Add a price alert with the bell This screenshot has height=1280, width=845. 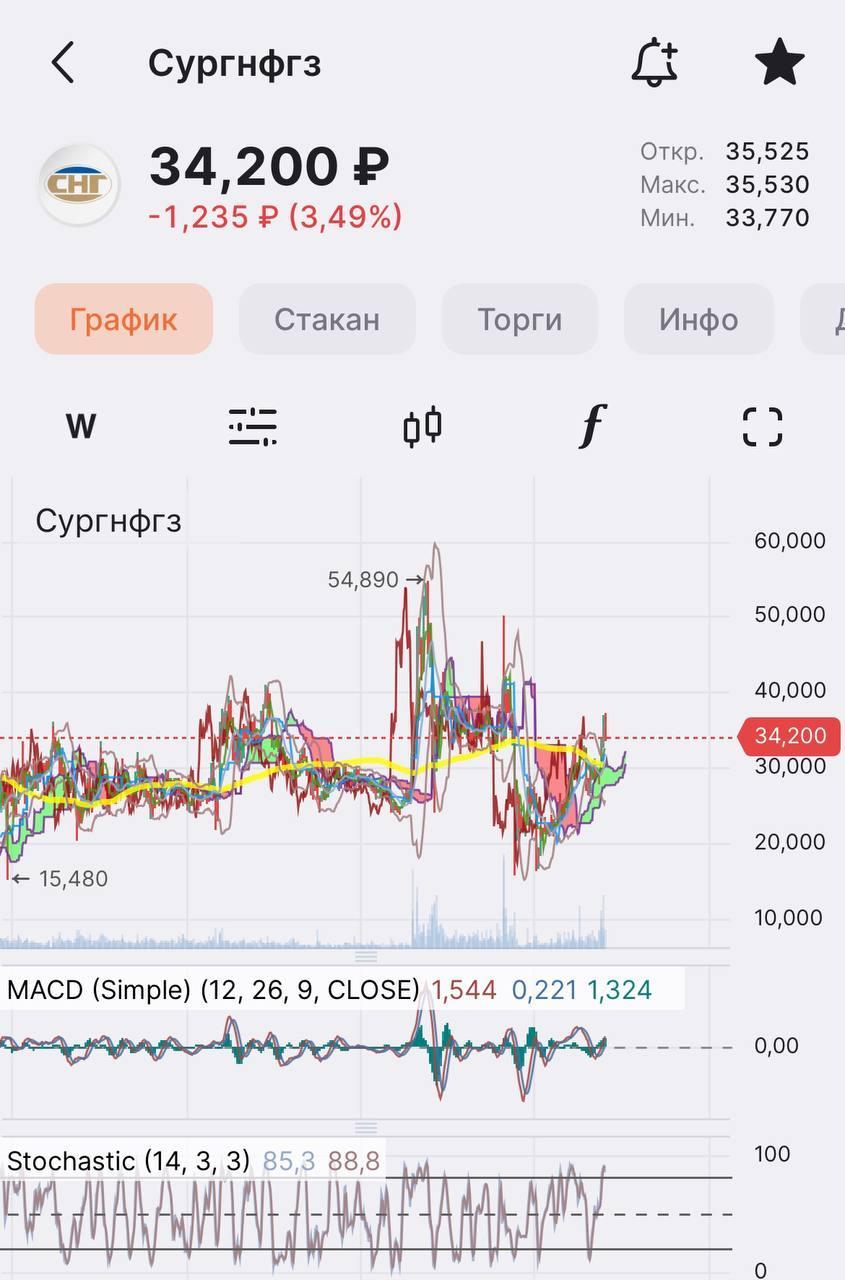pyautogui.click(x=655, y=63)
